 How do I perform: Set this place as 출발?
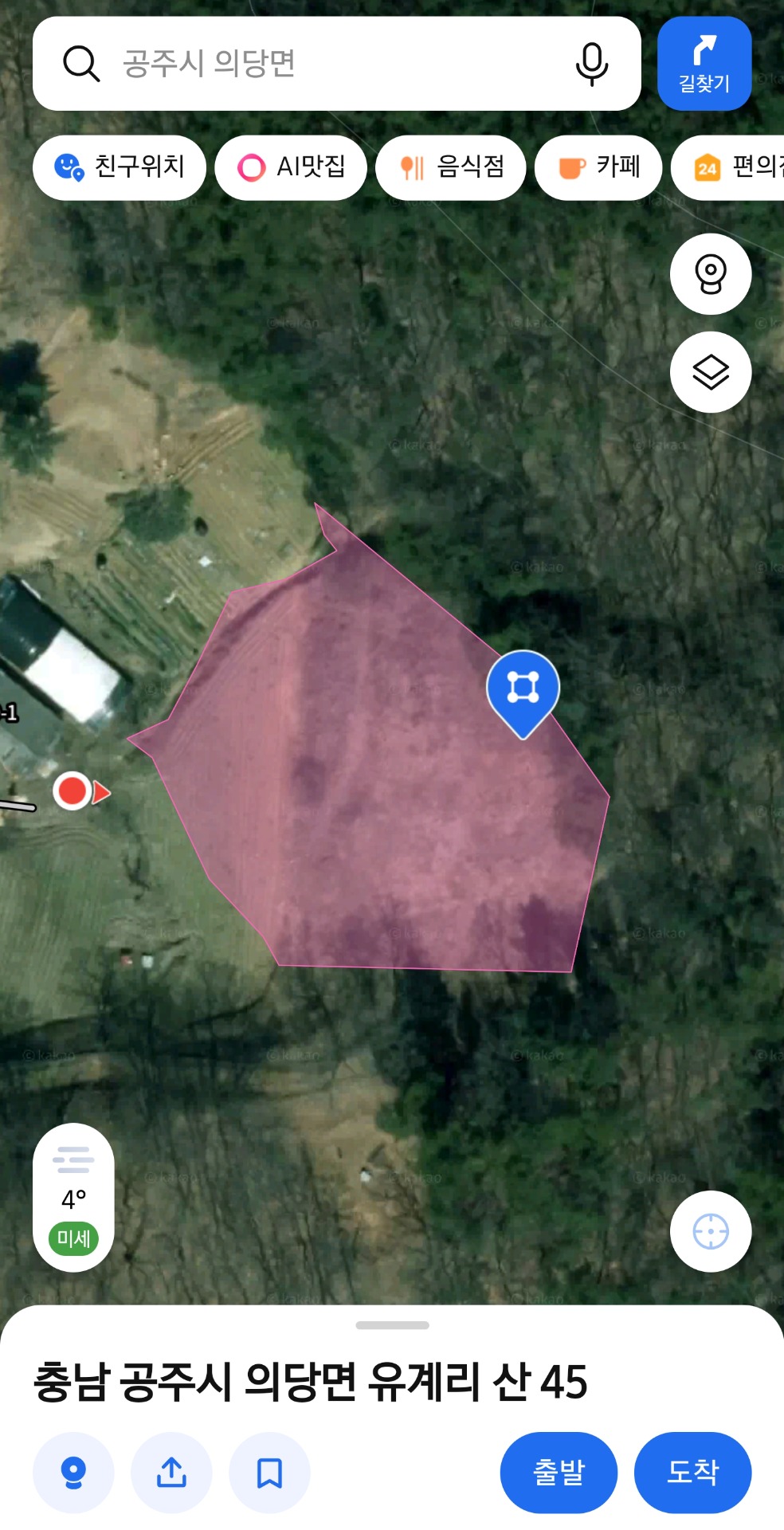tap(559, 1473)
